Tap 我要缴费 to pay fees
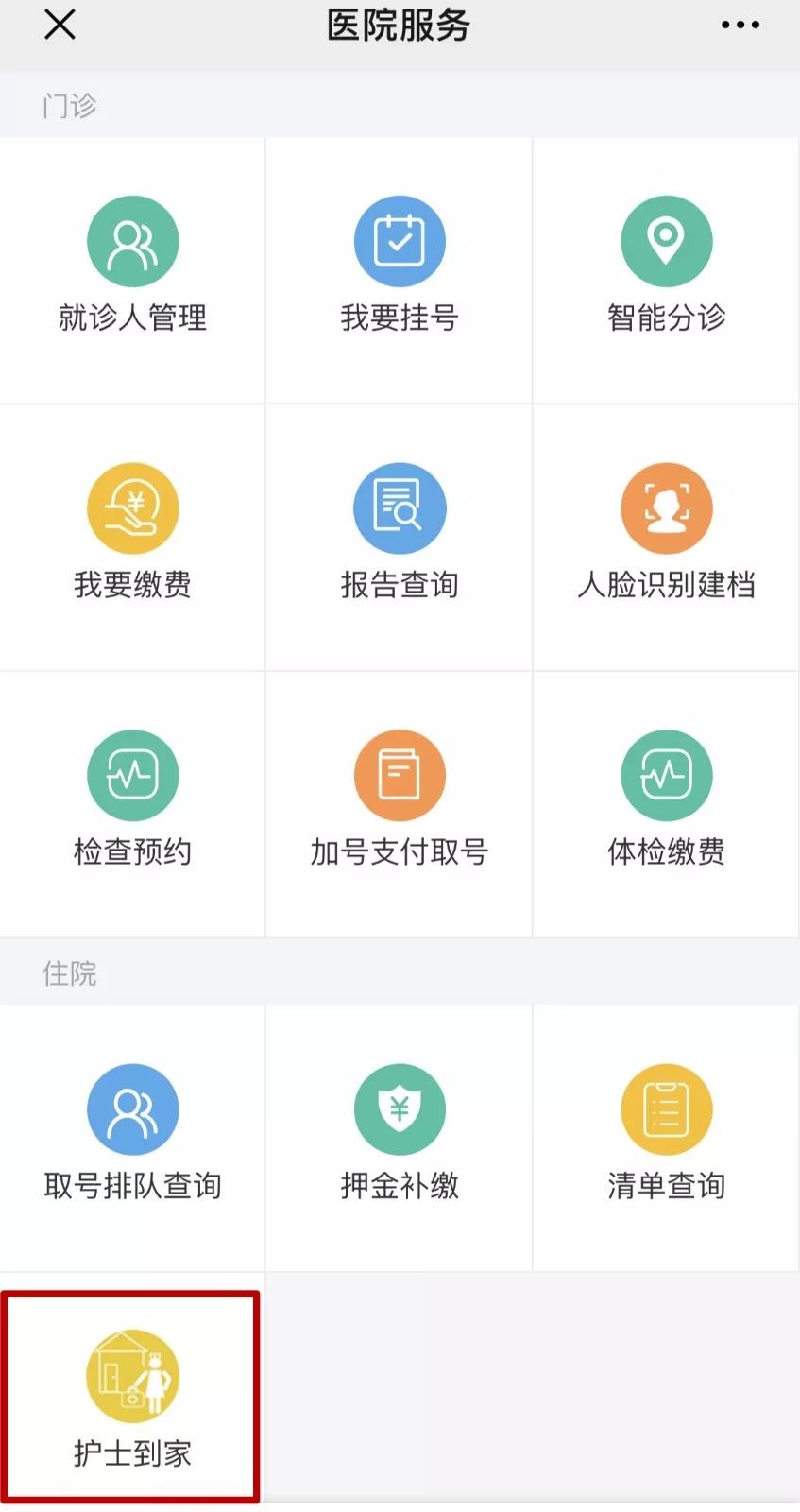 132,538
